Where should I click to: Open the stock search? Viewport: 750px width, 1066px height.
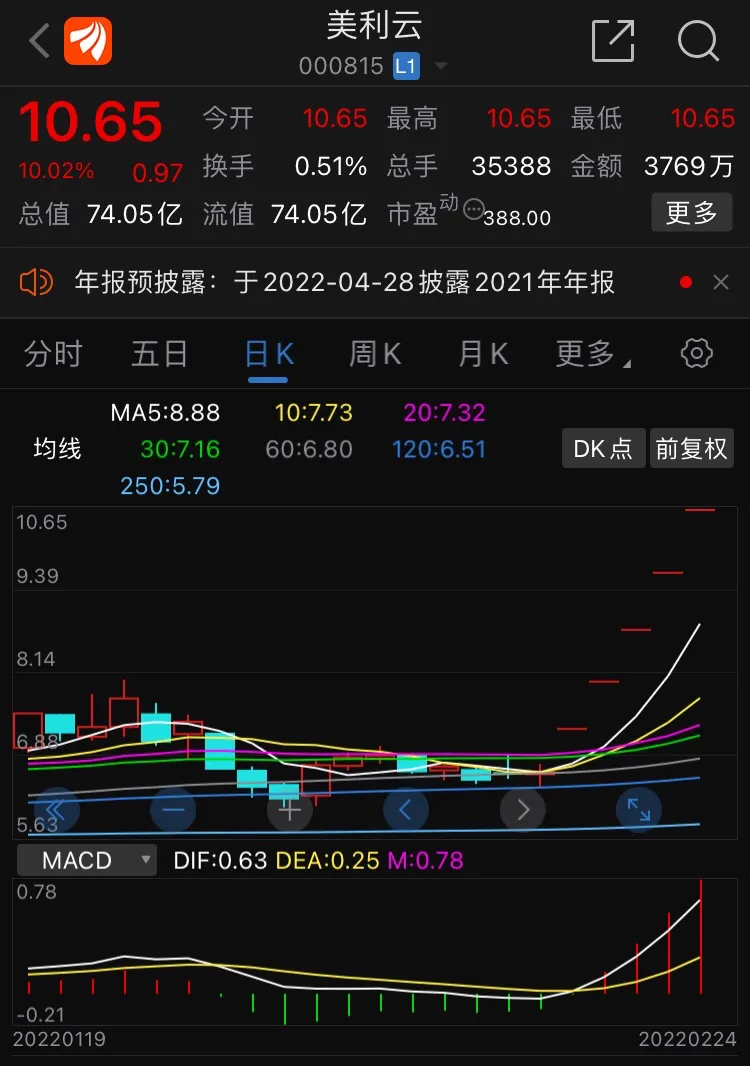pos(697,42)
